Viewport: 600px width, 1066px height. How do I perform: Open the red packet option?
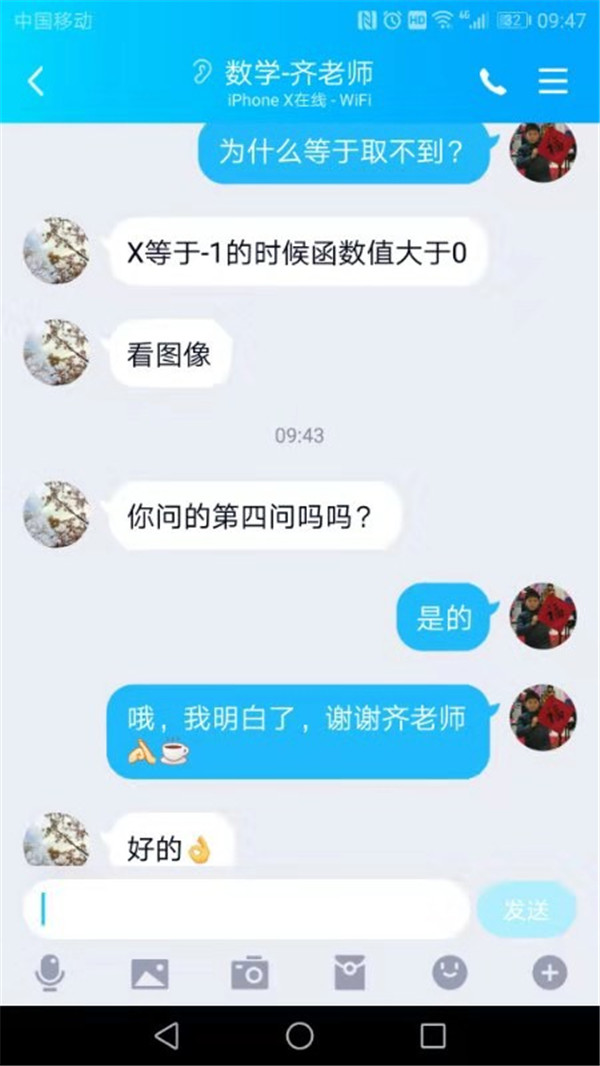tap(350, 972)
